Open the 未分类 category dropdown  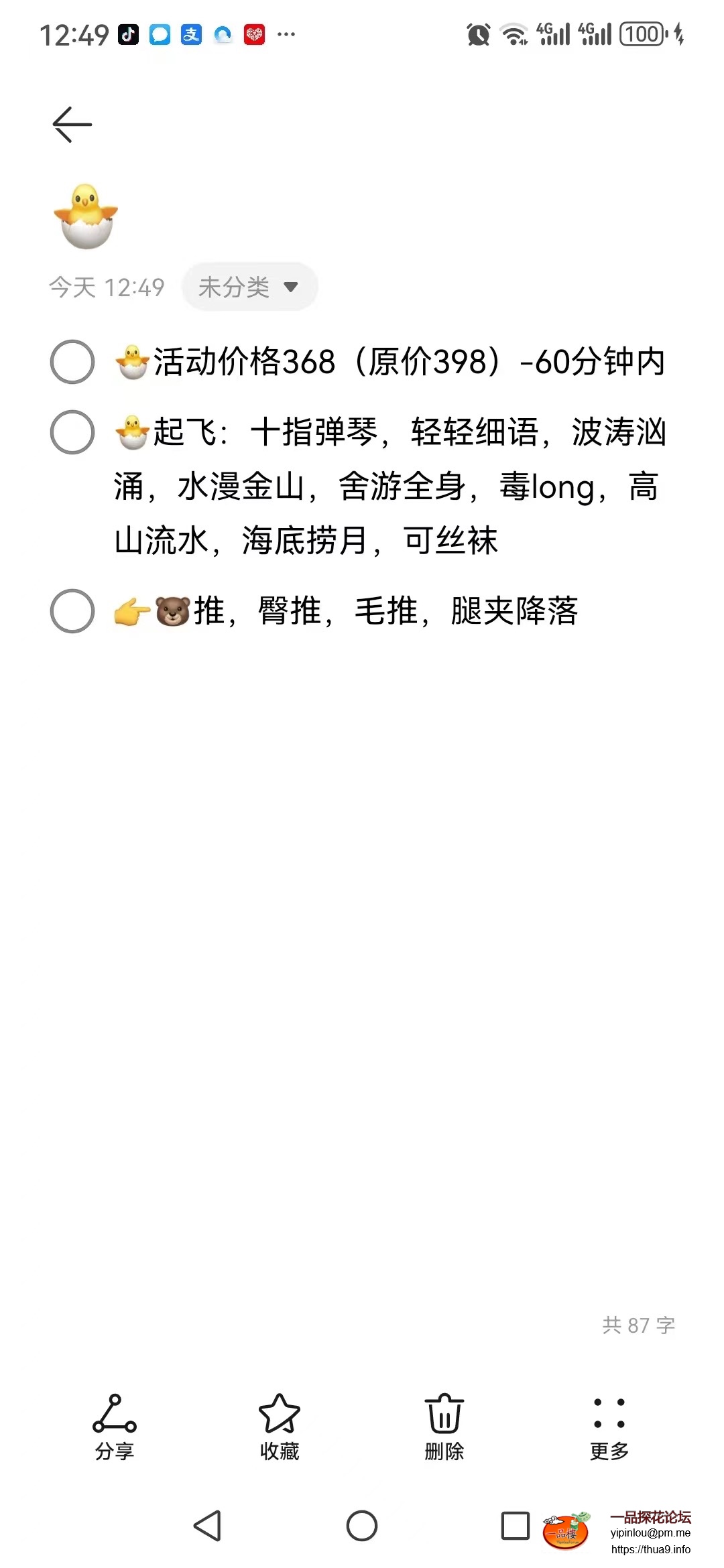click(249, 287)
